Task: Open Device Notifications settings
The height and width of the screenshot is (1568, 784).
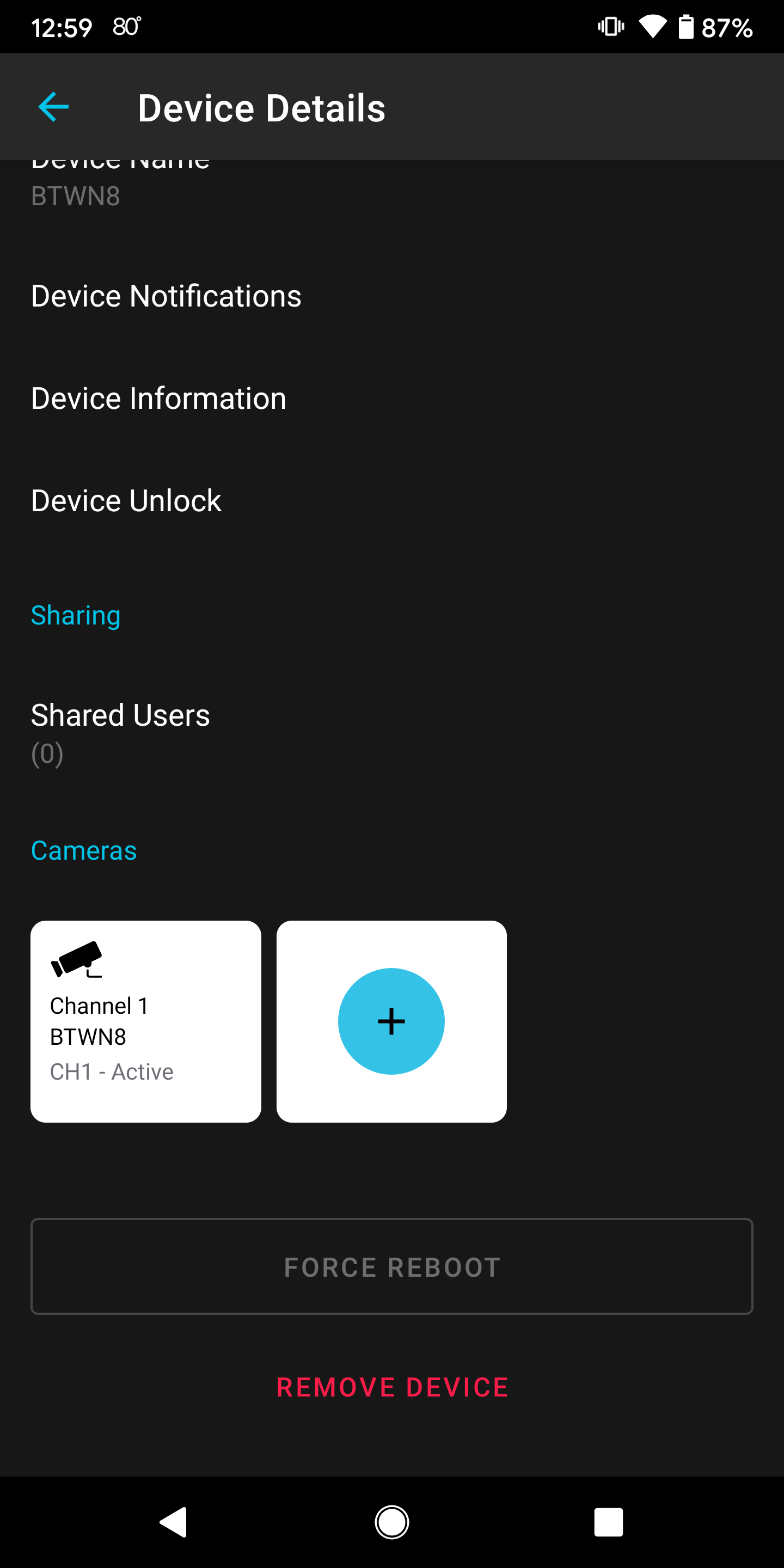Action: (x=166, y=296)
